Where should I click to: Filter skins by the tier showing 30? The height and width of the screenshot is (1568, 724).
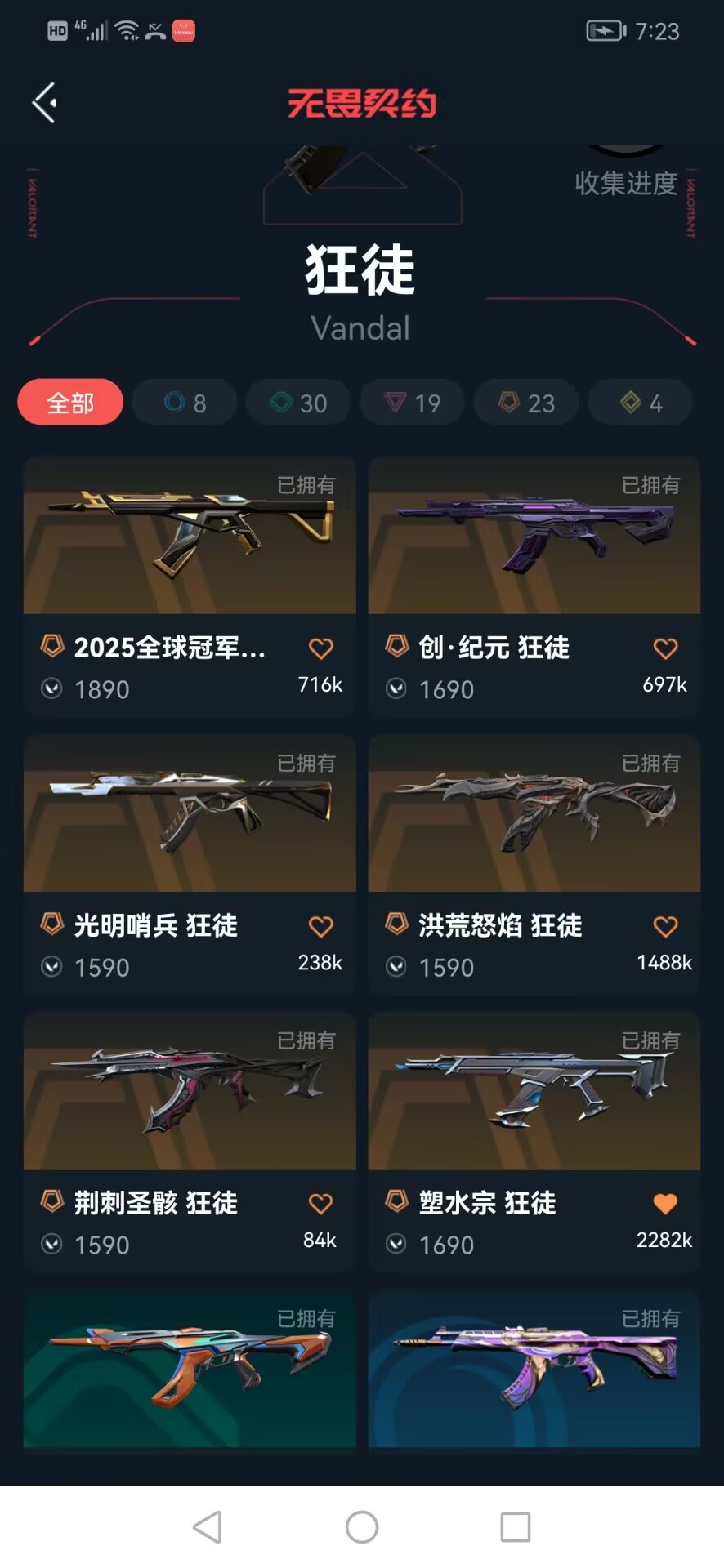pyautogui.click(x=298, y=403)
